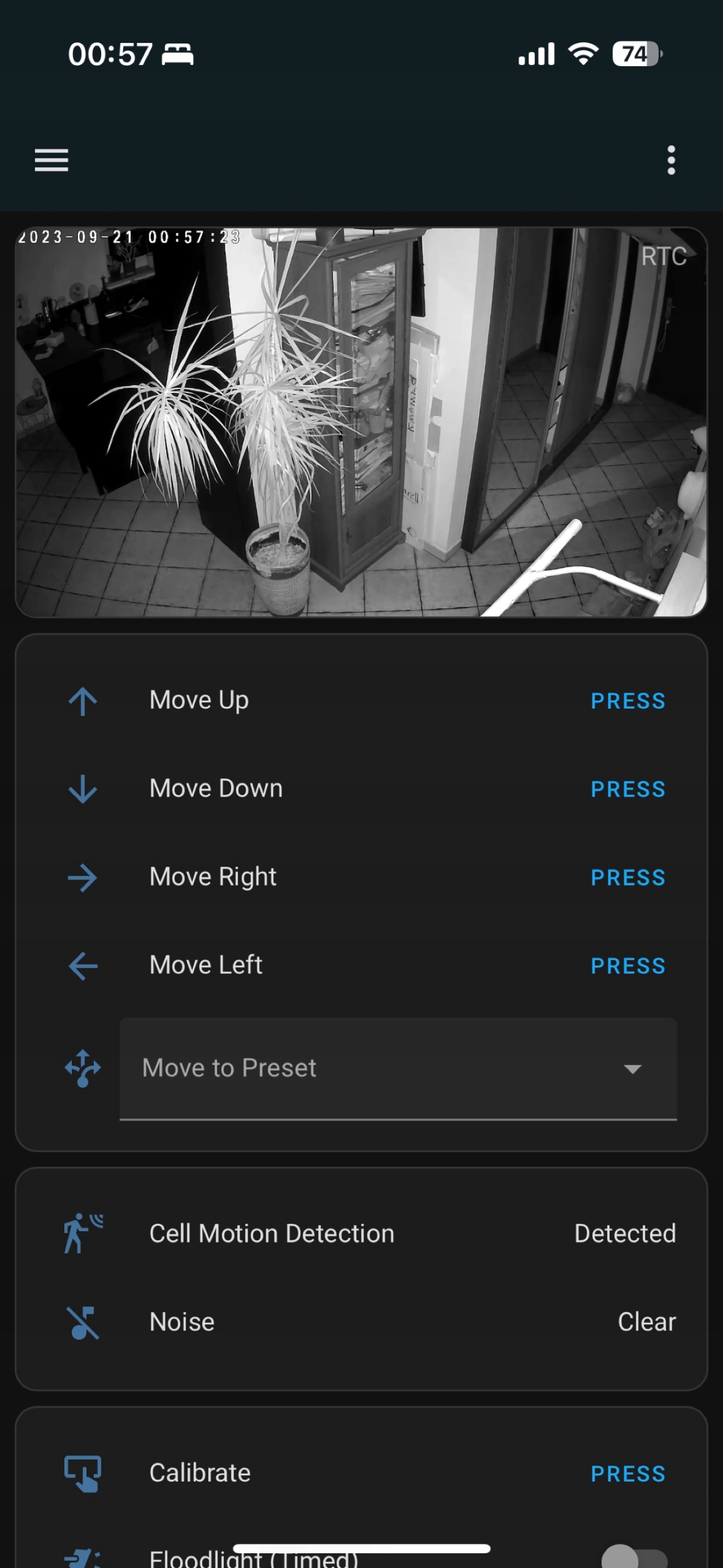Open Cell Motion Detection details

[x=362, y=1234]
